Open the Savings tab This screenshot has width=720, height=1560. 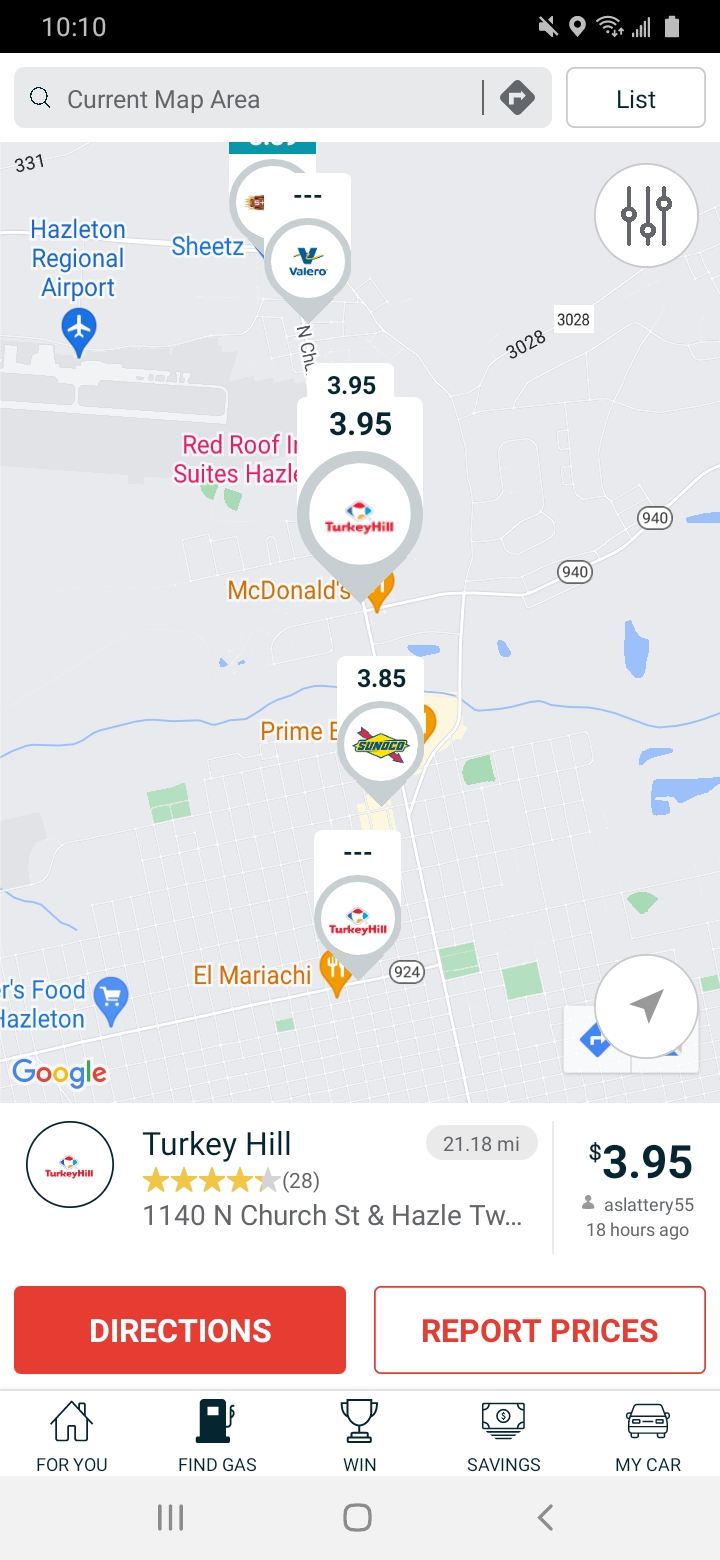pos(504,1436)
